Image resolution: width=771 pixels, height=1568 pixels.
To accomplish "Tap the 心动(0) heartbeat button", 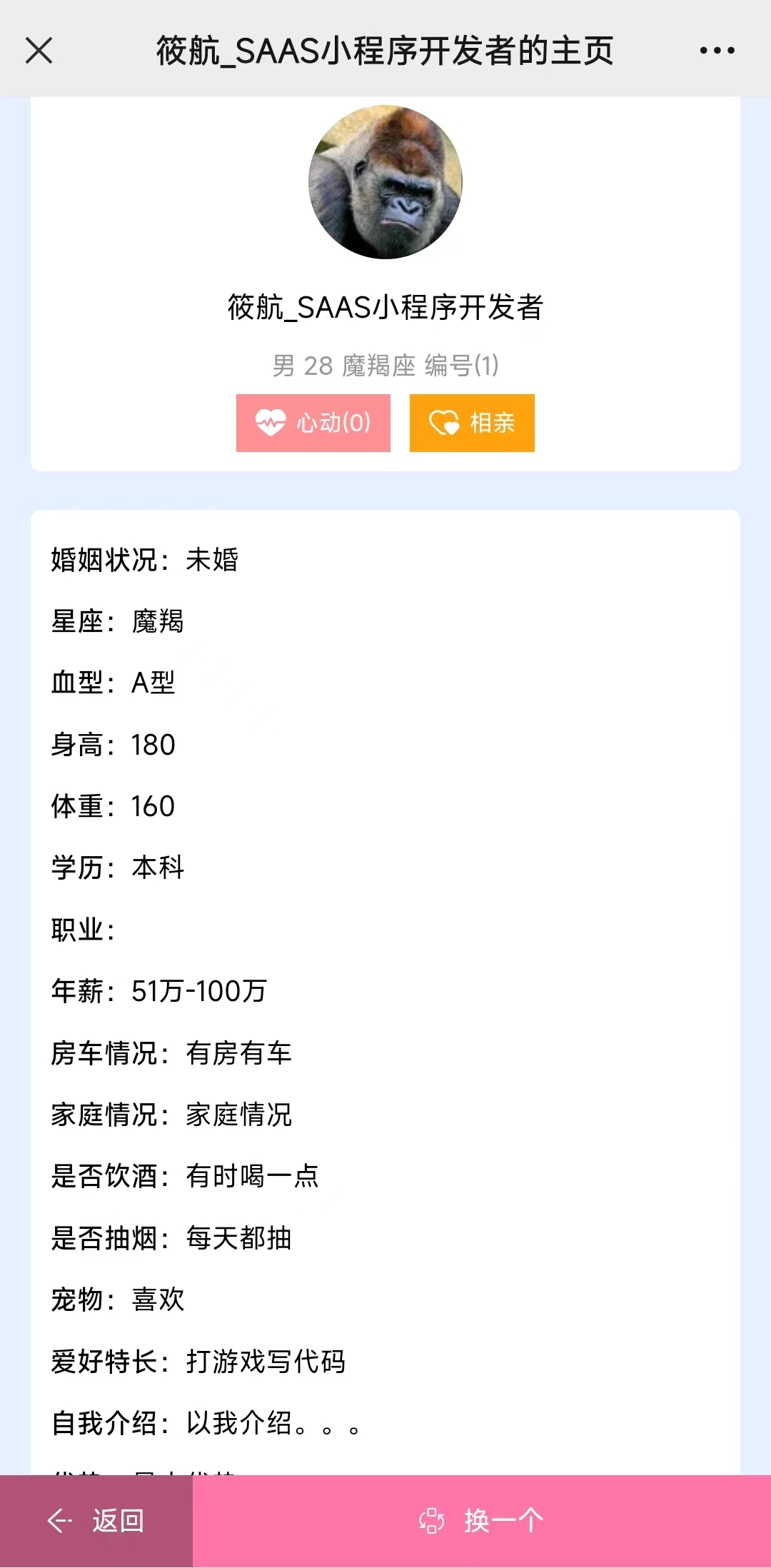I will pos(313,423).
